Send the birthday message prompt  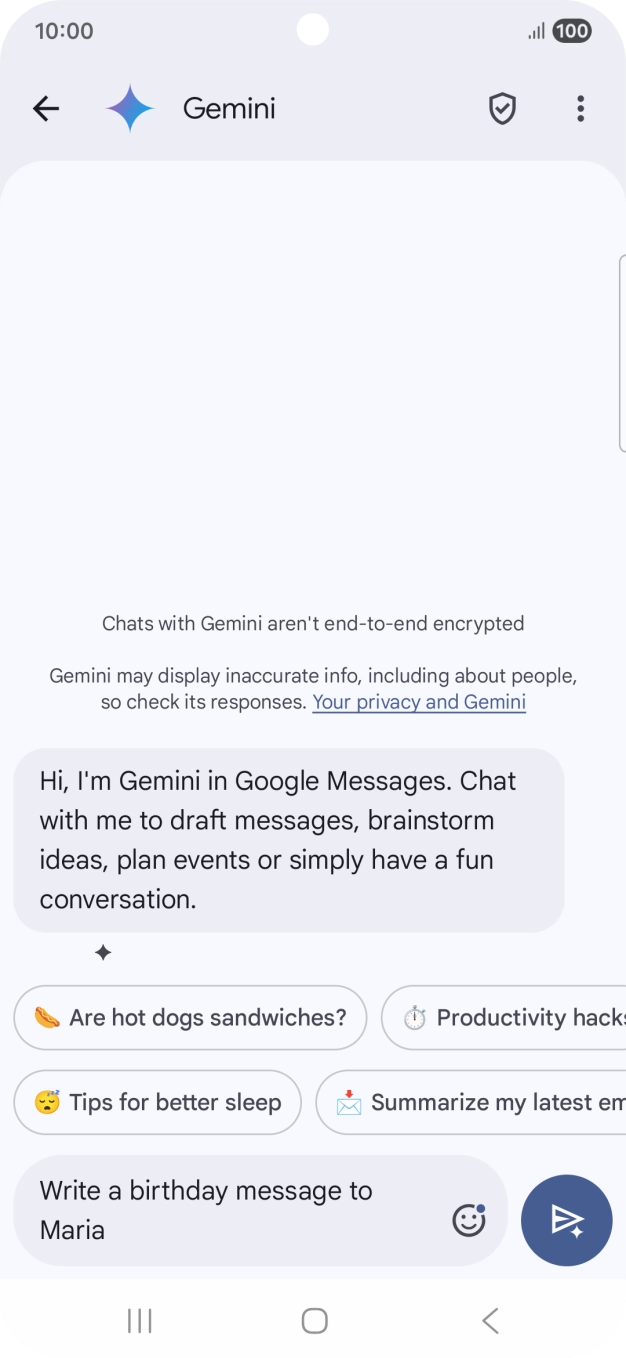567,1220
